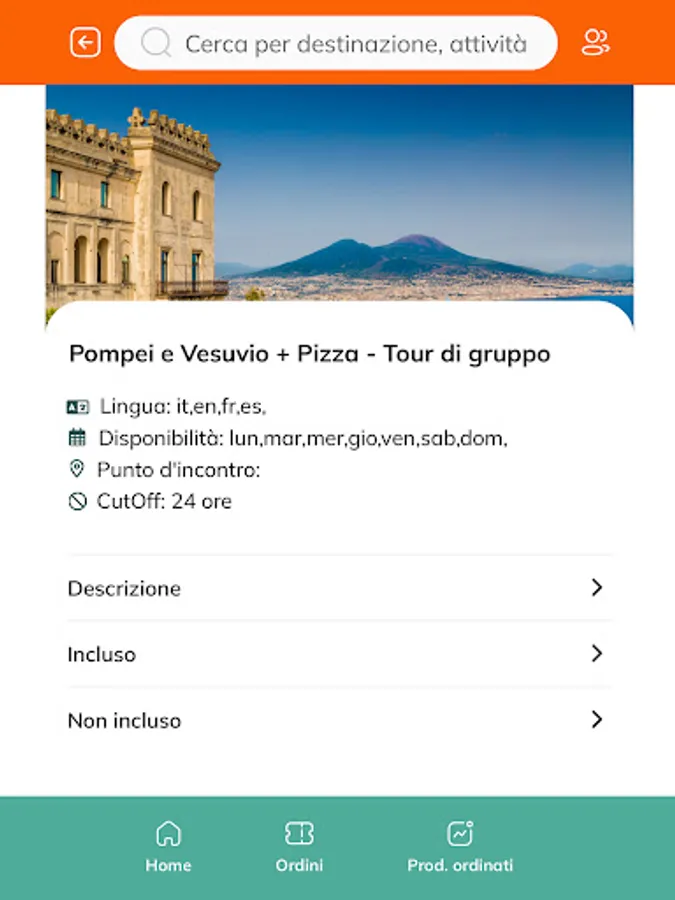Viewport: 675px width, 900px height.
Task: Expand the Descrizione section
Action: [338, 588]
